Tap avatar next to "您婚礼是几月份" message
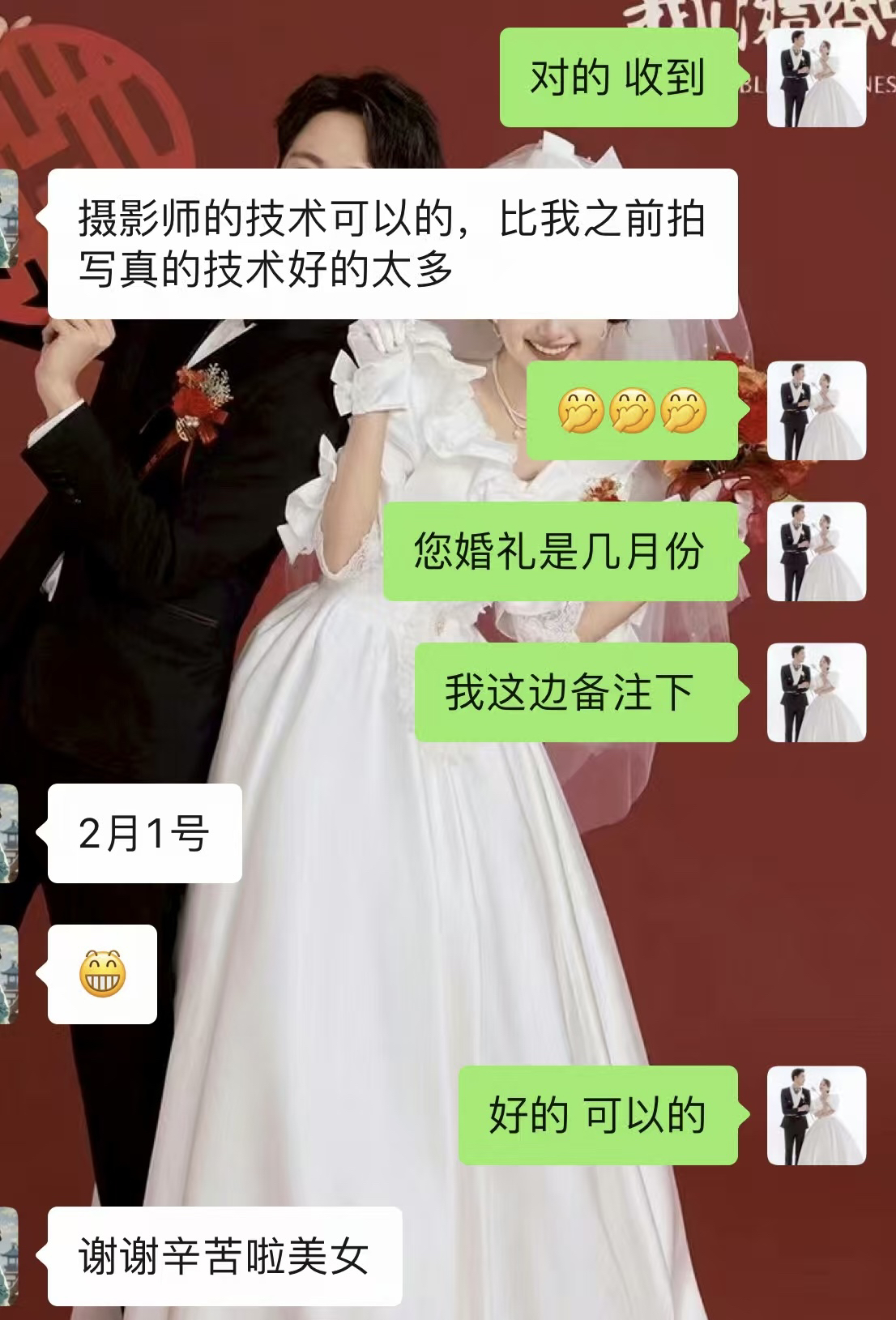 816,551
